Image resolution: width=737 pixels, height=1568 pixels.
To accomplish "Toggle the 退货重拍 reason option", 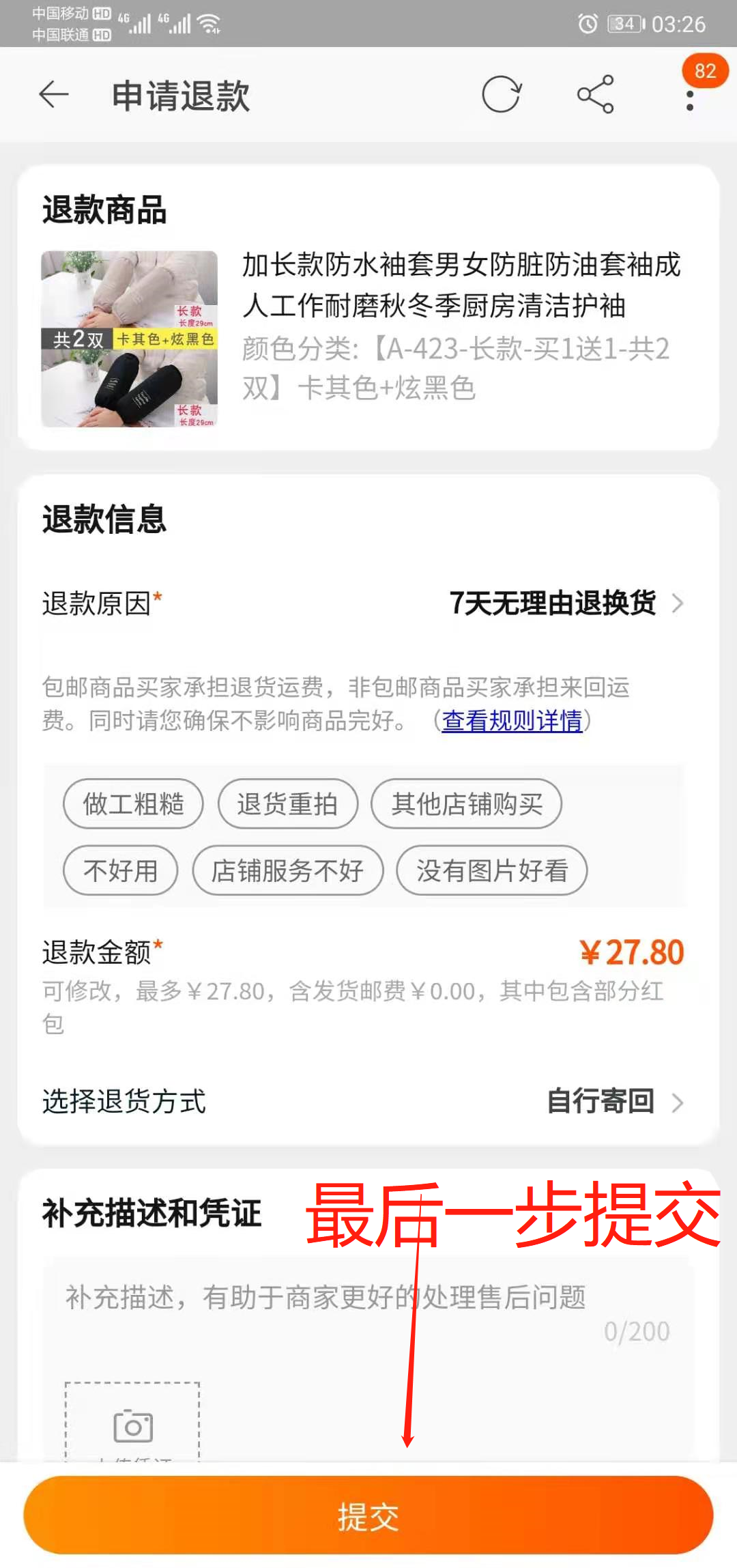I will [287, 805].
